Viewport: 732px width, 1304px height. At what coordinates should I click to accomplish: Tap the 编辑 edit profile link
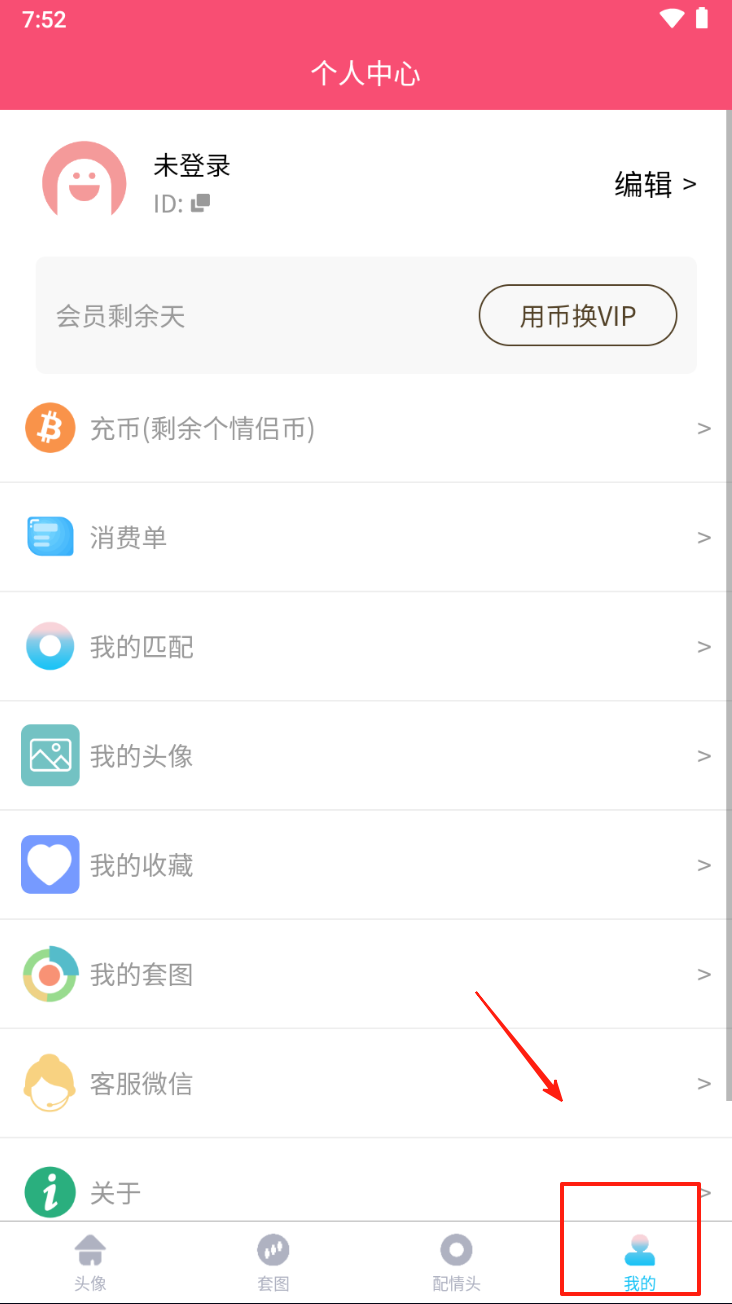pos(655,184)
